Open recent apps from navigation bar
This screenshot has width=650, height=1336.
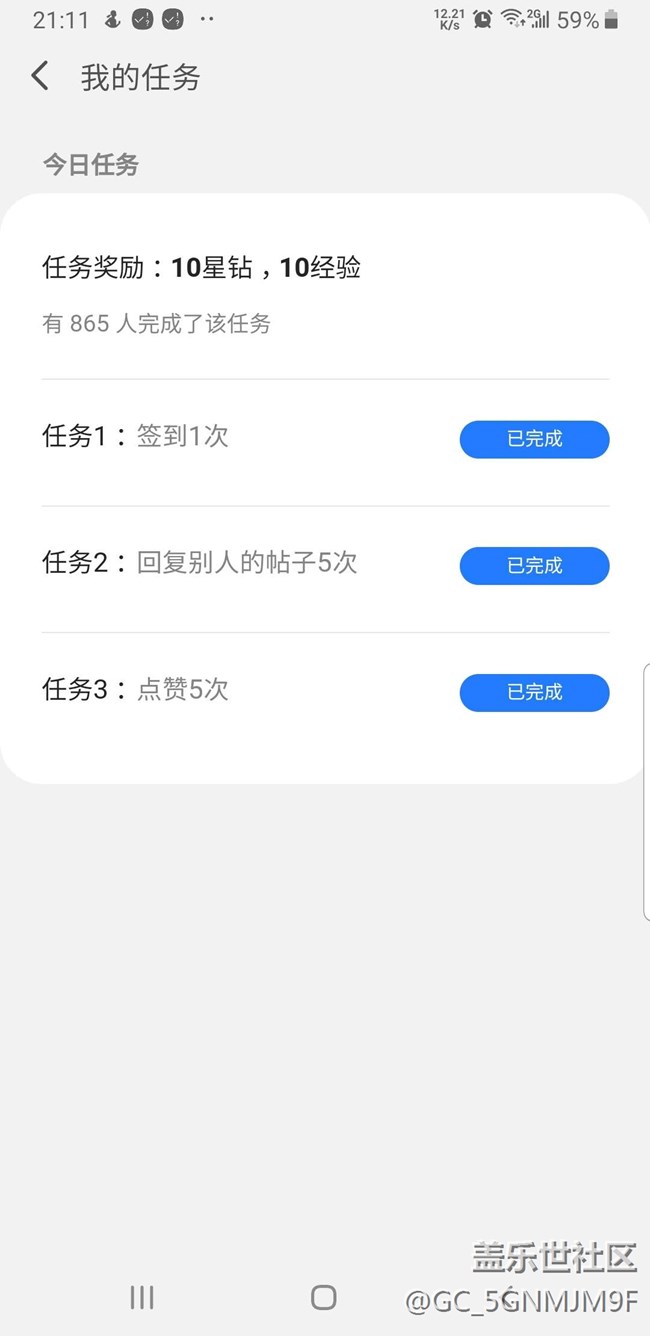142,1297
